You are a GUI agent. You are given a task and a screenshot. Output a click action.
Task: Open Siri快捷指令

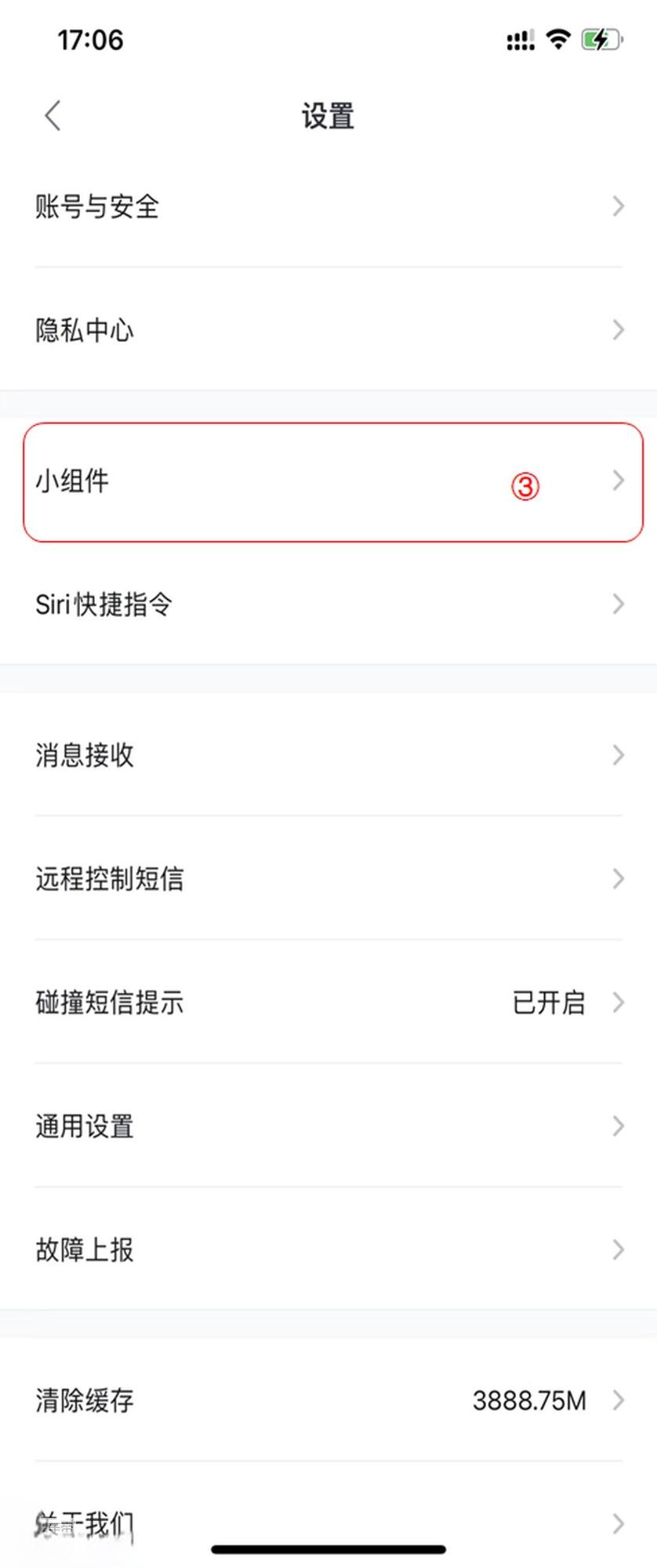(x=328, y=604)
